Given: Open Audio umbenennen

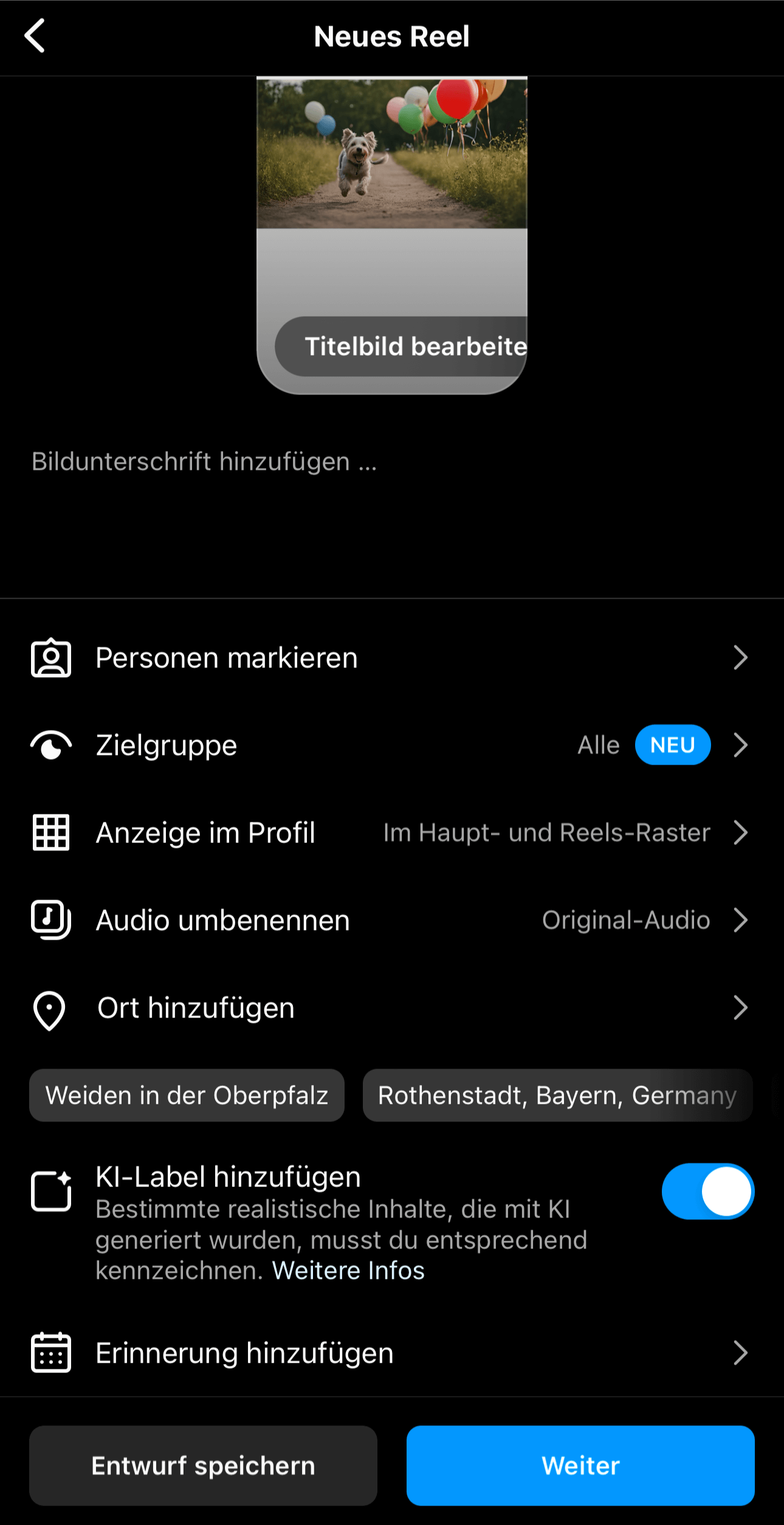Looking at the screenshot, I should 391,920.
